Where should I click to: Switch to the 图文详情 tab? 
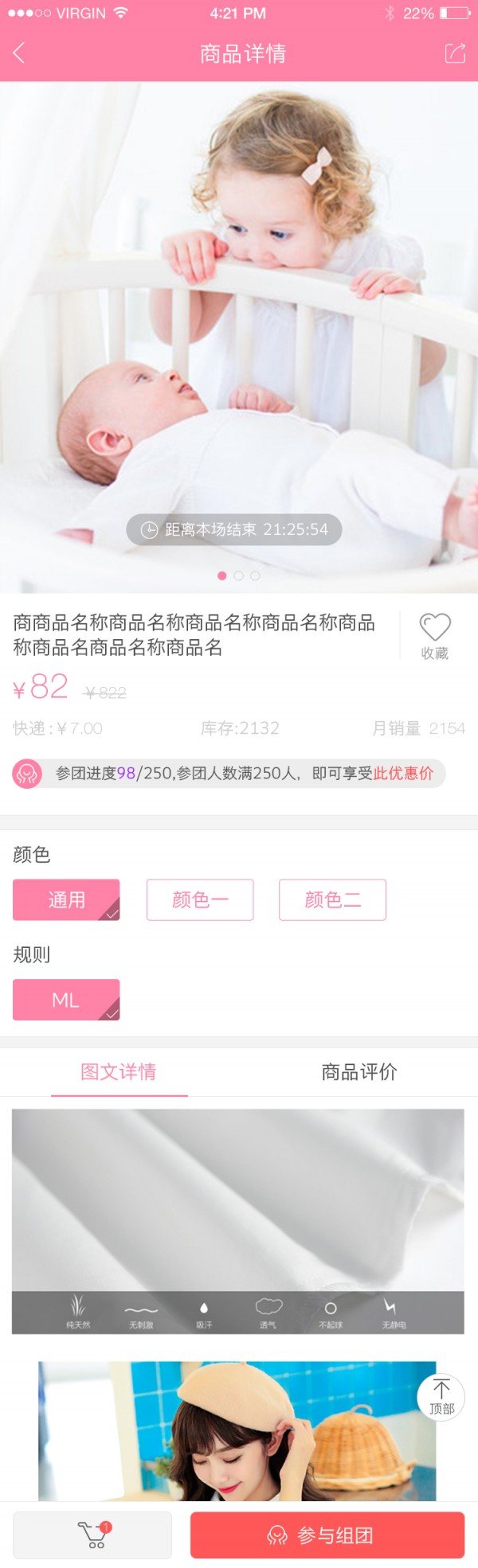(x=119, y=1071)
